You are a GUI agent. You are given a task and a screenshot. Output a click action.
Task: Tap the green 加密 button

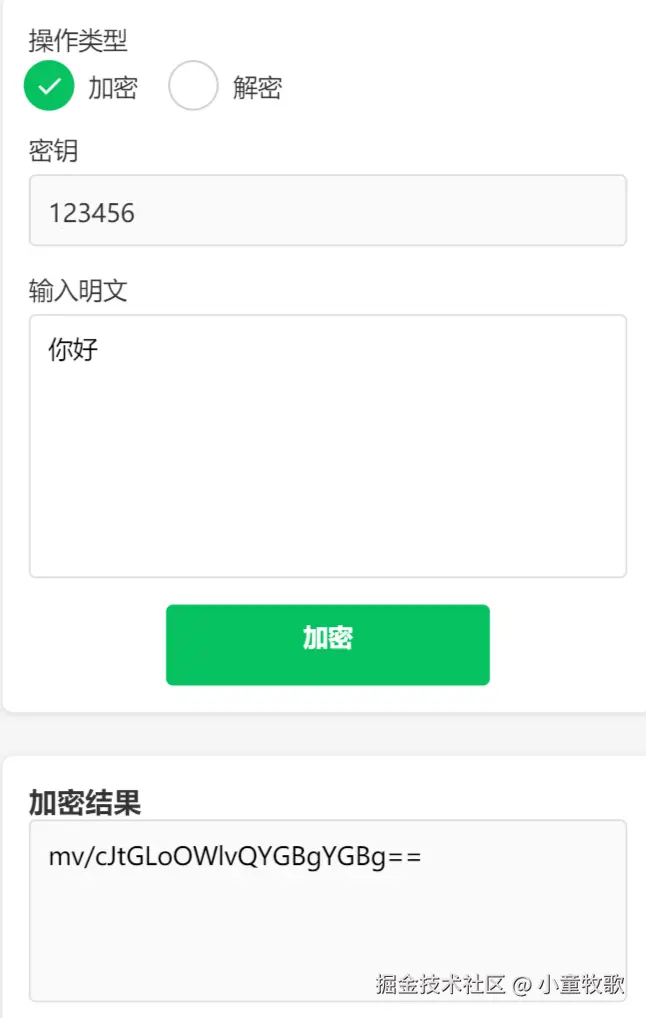[327, 644]
